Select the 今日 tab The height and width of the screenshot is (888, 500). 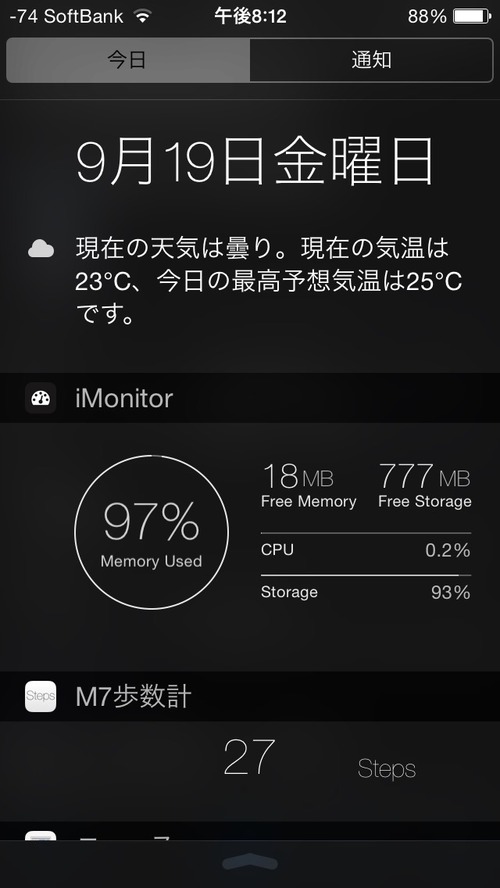pos(128,60)
